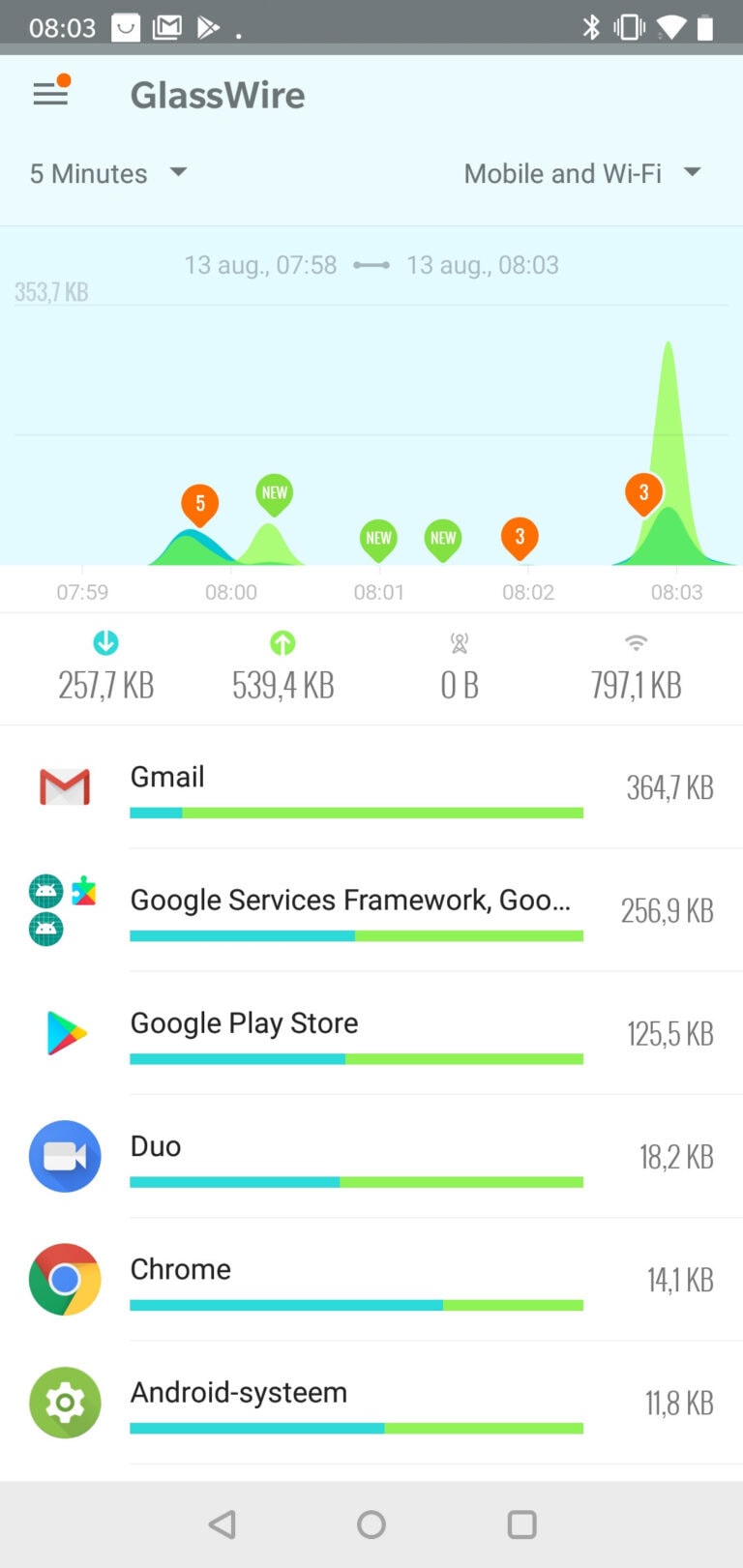Select the Wi-Fi usage icon showing 797,1 KB
743x1568 pixels.
click(636, 642)
